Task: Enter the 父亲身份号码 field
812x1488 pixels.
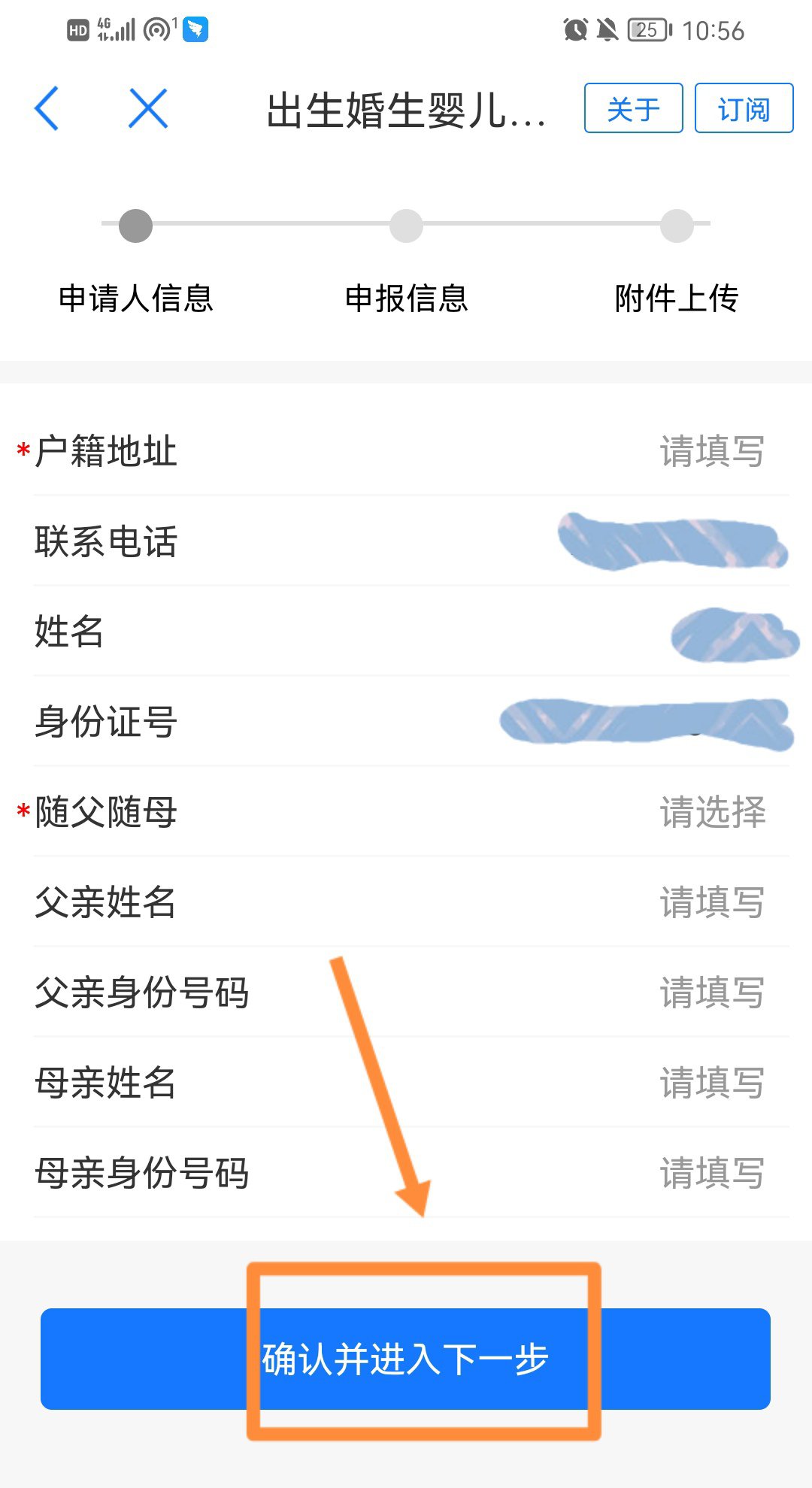Action: point(711,993)
